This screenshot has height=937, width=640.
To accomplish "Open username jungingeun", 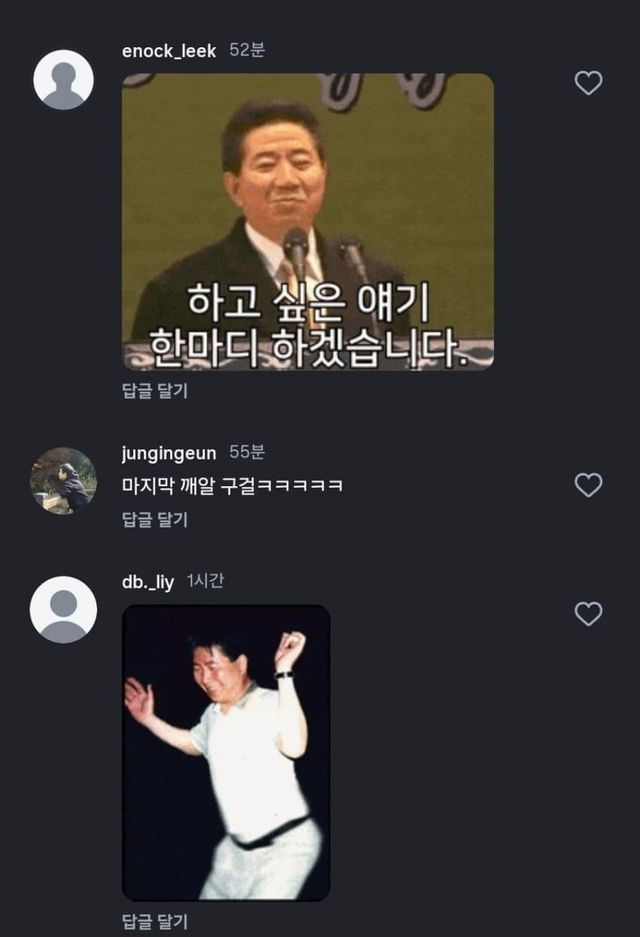I will click(x=168, y=453).
